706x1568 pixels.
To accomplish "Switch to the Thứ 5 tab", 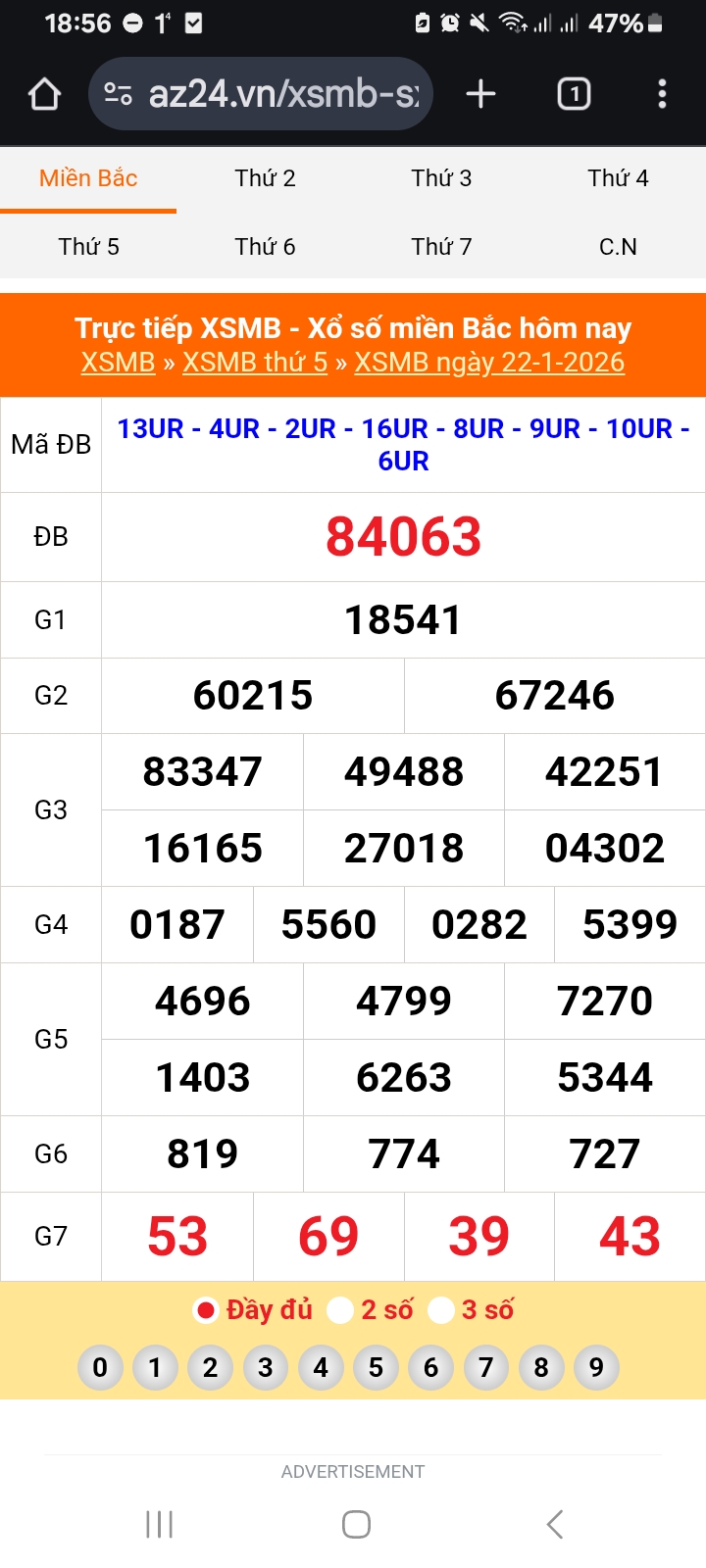I will 88,247.
